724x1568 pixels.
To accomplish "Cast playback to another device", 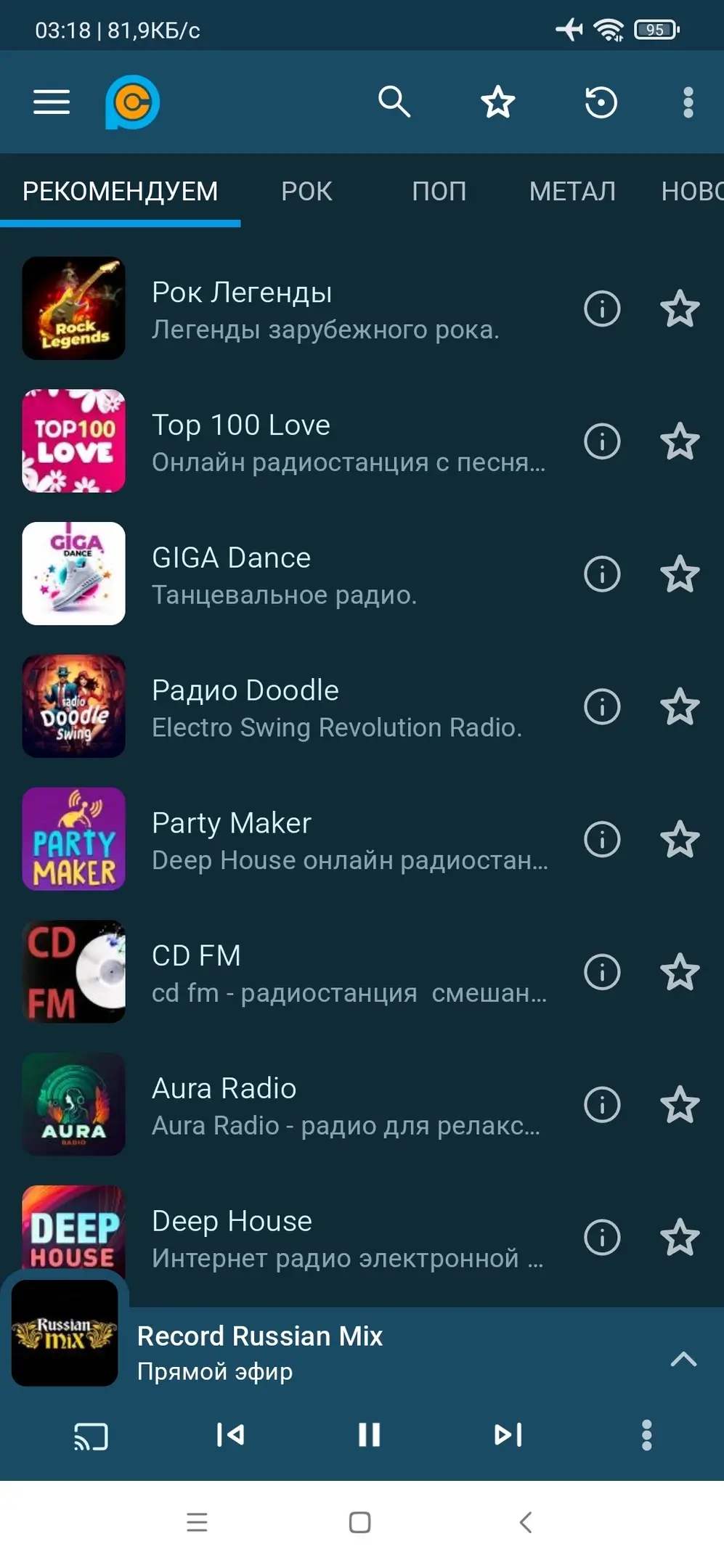I will [x=91, y=1435].
